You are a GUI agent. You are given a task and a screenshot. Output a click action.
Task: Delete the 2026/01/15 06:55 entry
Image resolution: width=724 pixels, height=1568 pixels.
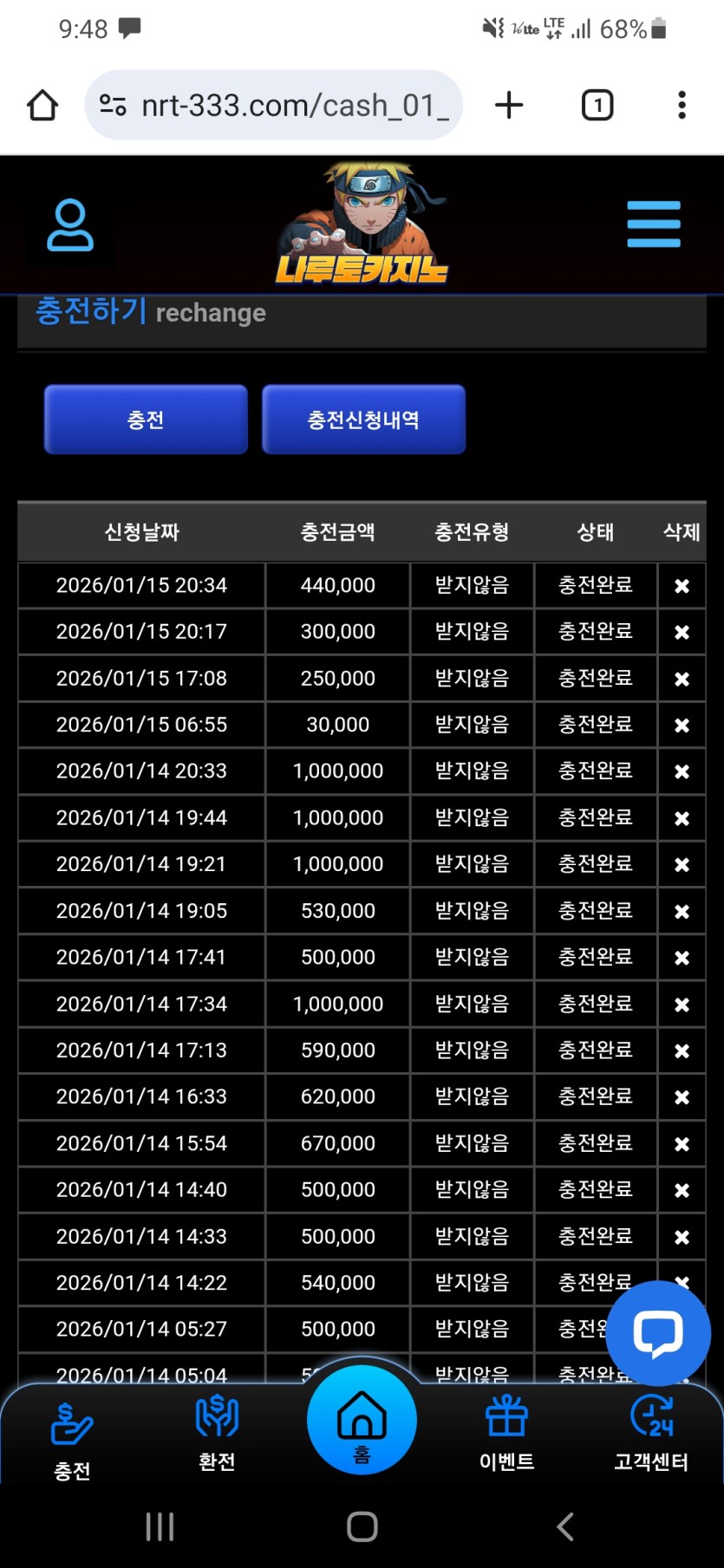(x=682, y=725)
